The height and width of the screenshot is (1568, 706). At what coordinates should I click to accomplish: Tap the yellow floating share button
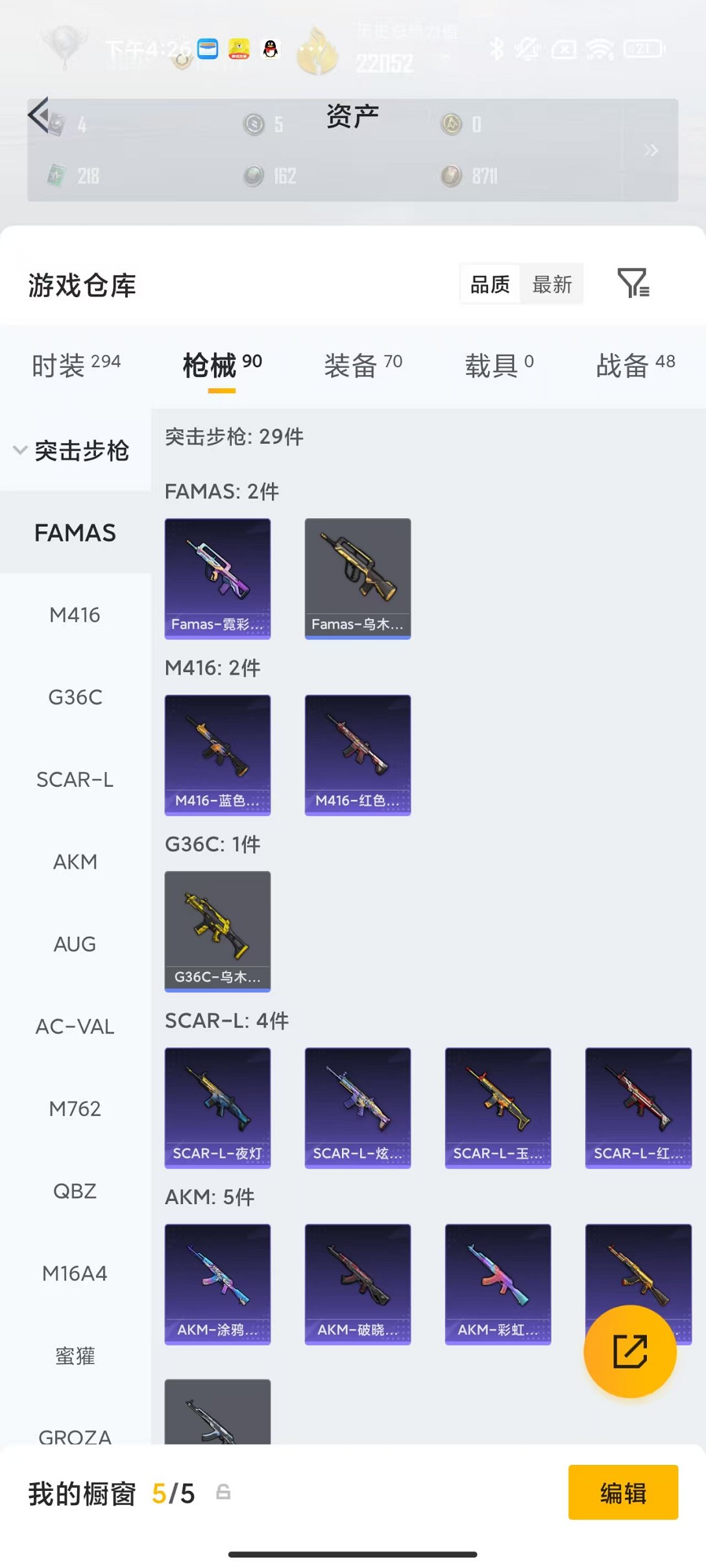[629, 1351]
